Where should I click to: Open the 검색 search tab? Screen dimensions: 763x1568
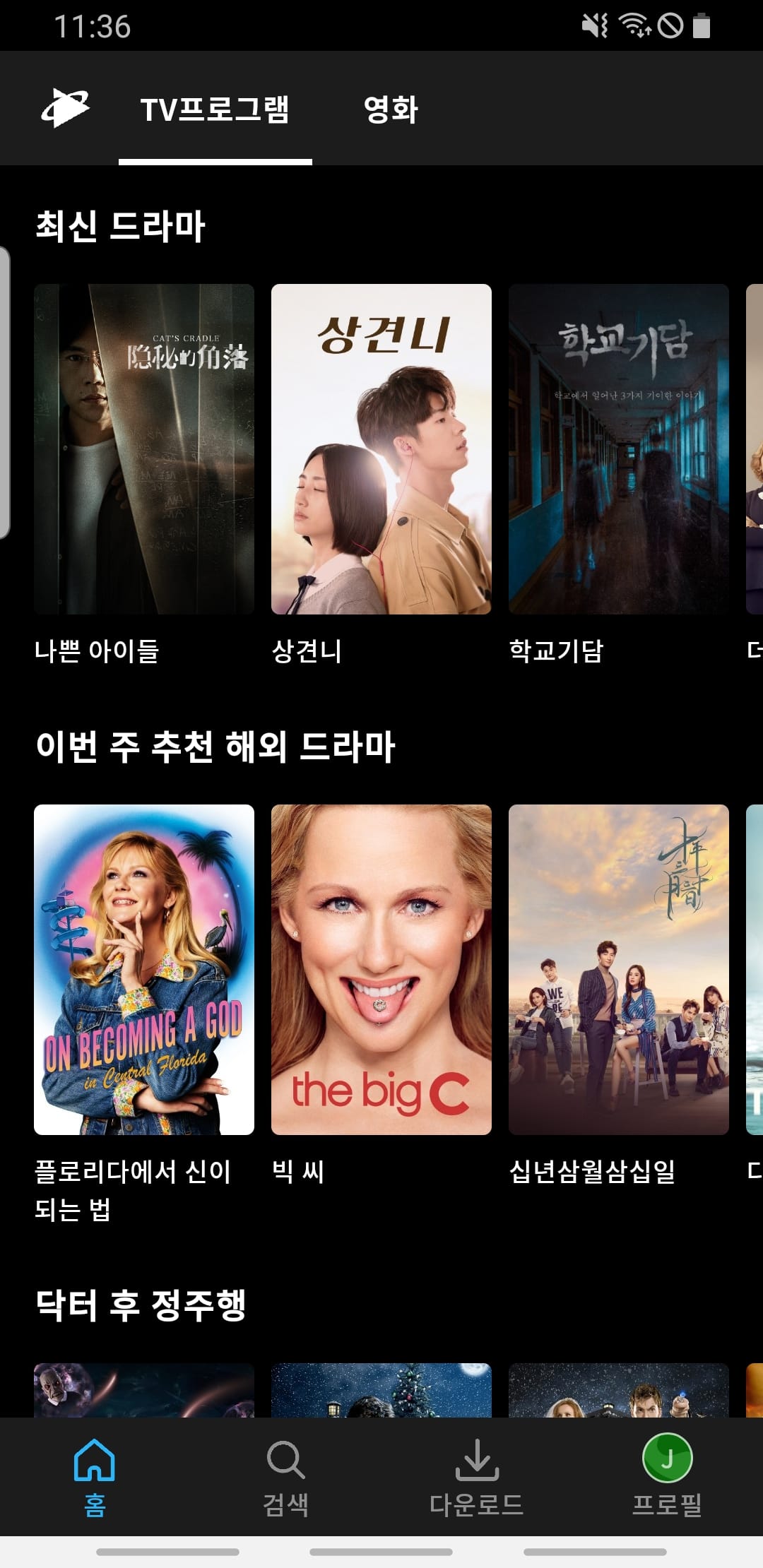click(285, 1476)
